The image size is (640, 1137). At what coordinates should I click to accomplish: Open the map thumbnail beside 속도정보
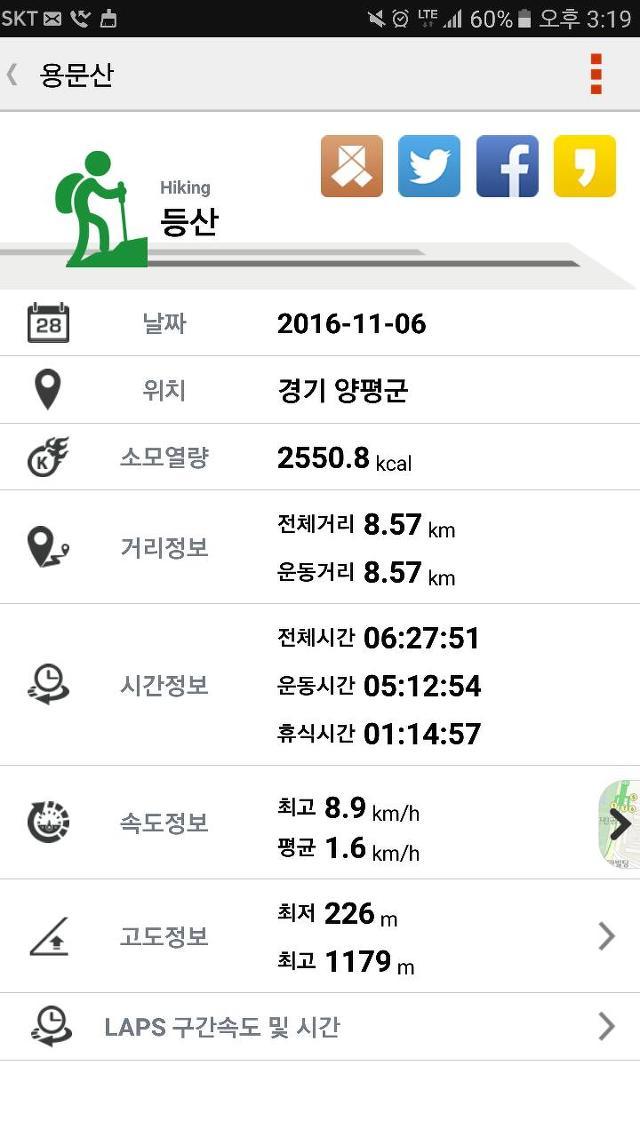(620, 824)
